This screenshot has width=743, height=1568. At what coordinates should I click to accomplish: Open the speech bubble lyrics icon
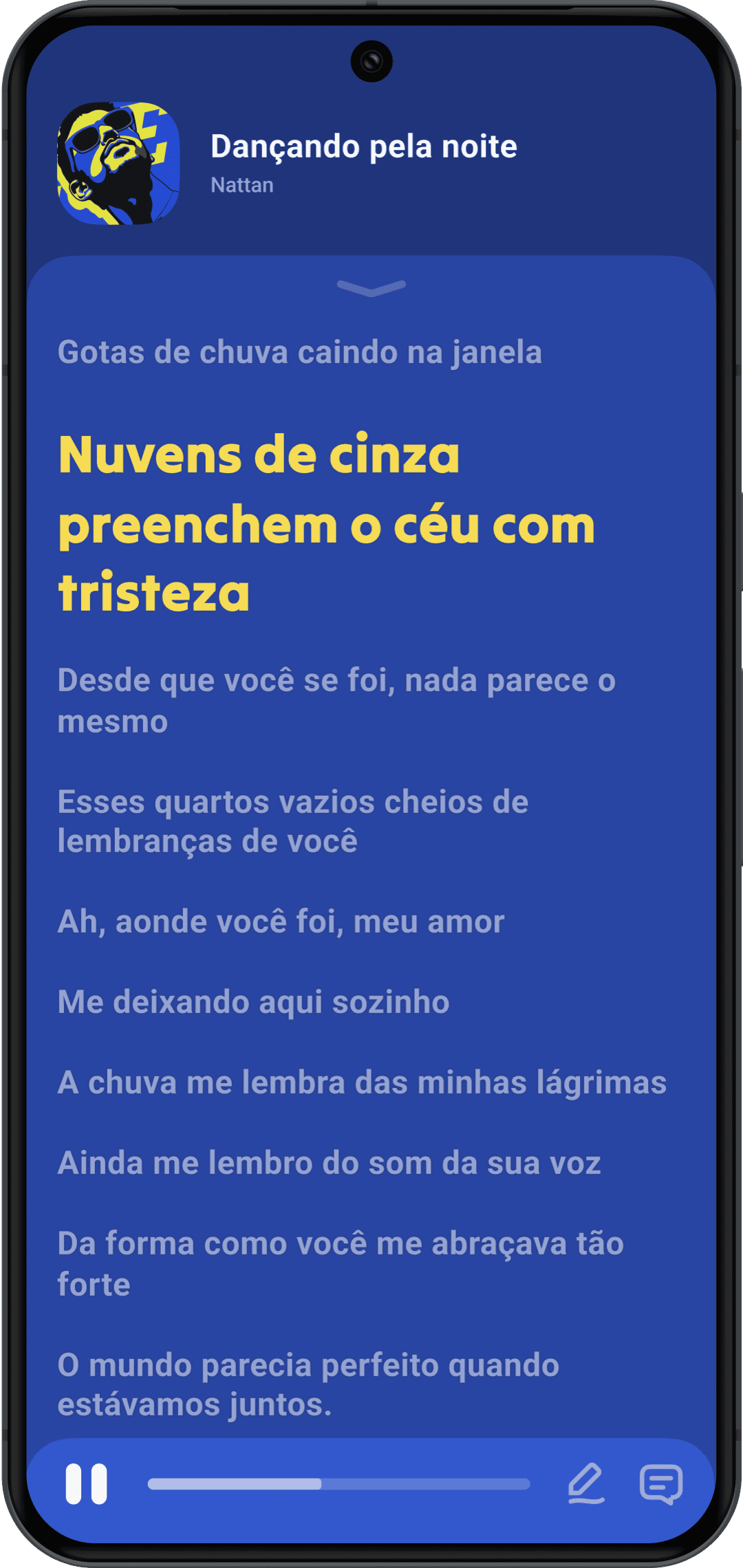pos(661,1484)
